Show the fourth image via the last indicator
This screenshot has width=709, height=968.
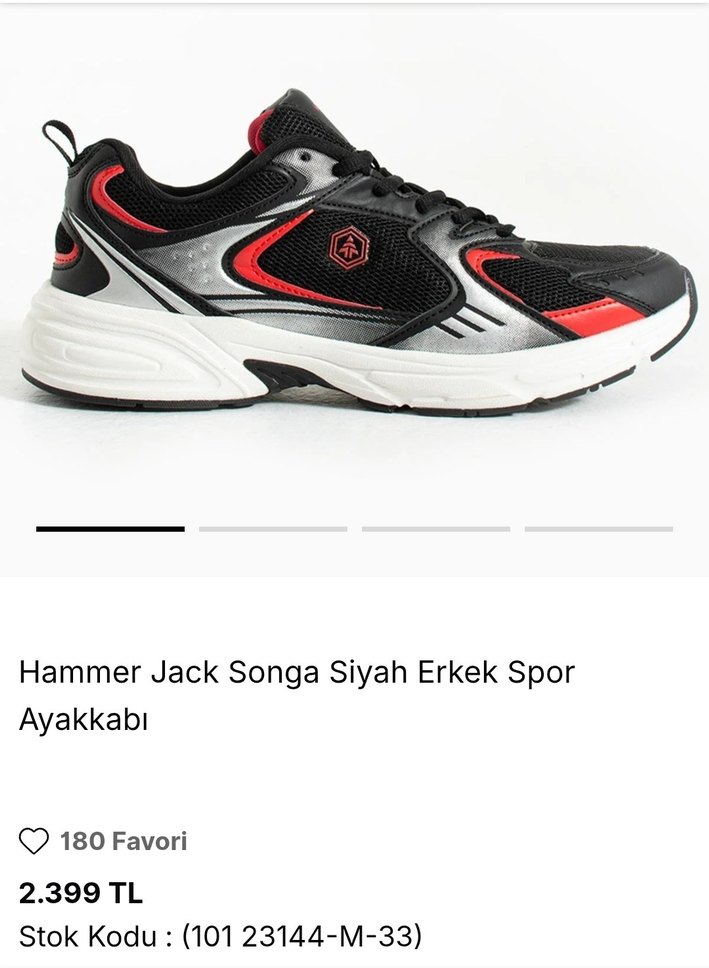(598, 529)
